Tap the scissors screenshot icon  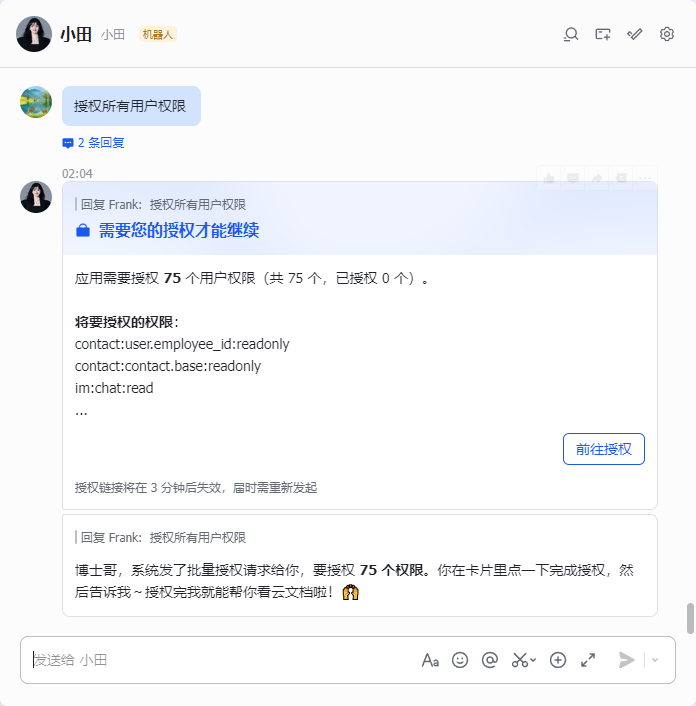[520, 660]
